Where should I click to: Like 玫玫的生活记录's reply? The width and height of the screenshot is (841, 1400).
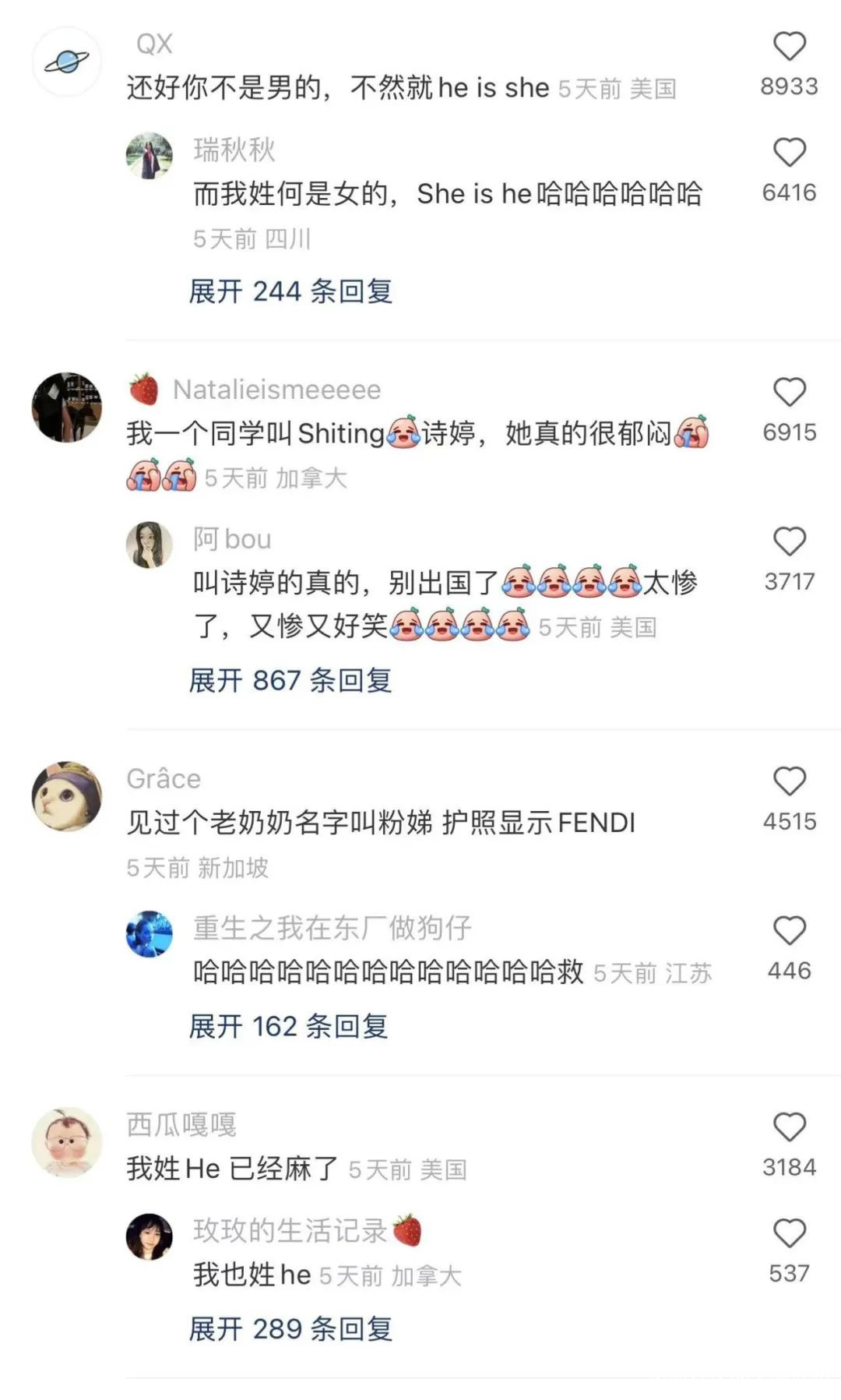click(x=789, y=1233)
